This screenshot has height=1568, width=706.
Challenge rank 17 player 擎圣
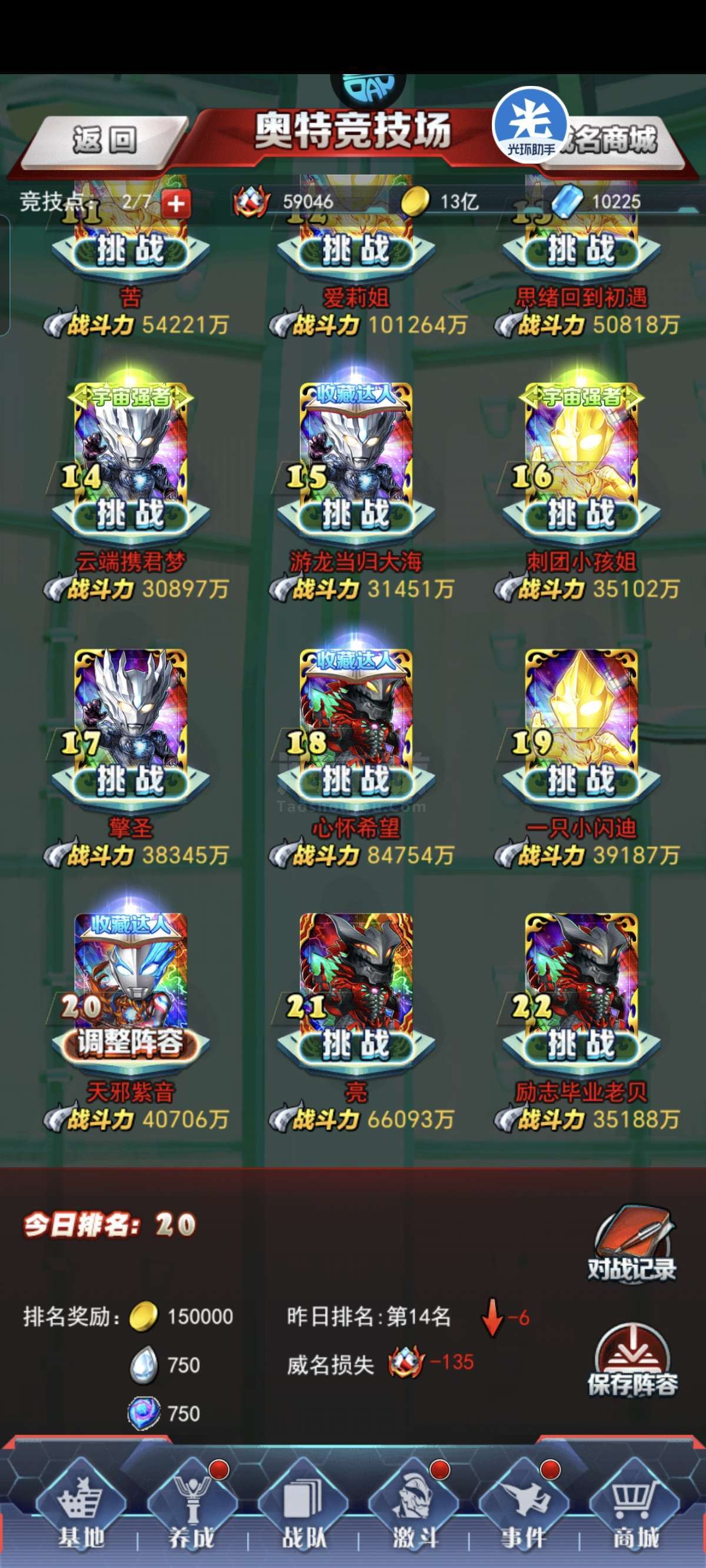[x=130, y=780]
